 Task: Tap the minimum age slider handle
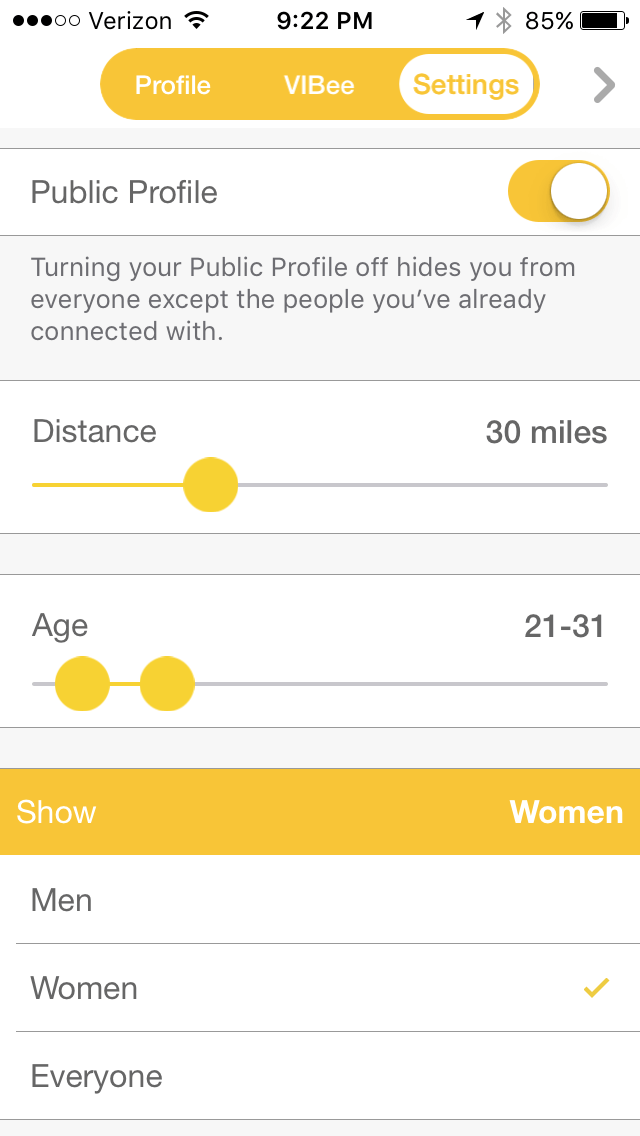click(82, 684)
